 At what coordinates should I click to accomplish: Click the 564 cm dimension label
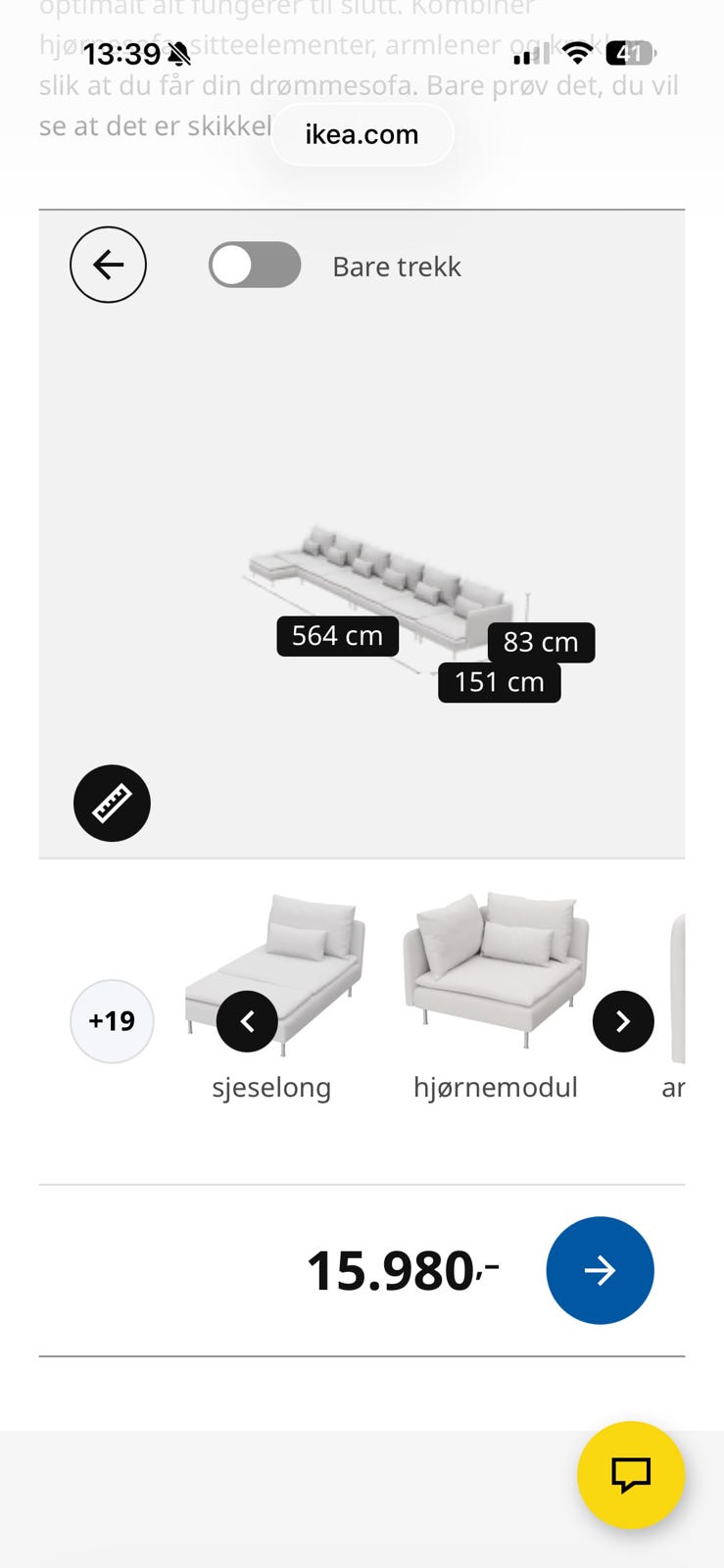click(337, 636)
